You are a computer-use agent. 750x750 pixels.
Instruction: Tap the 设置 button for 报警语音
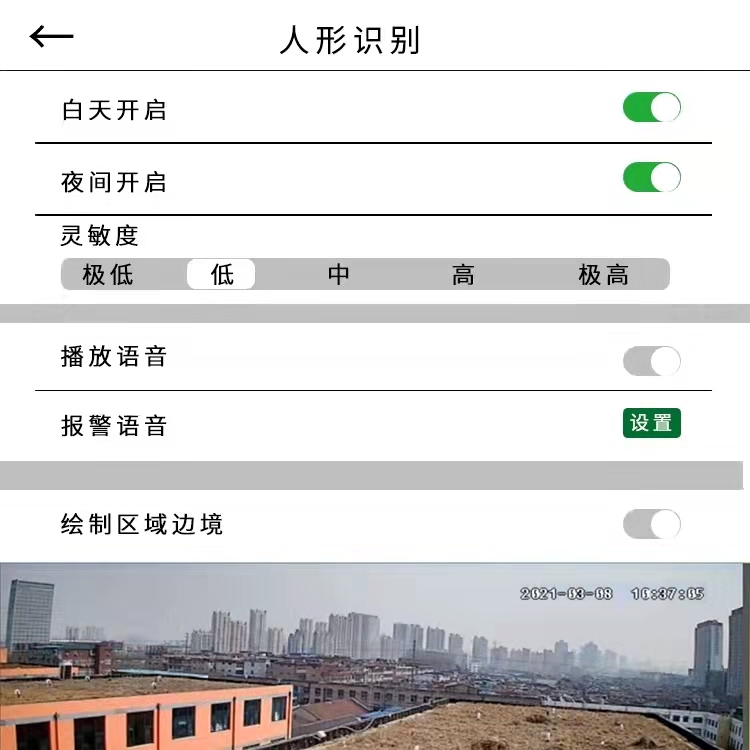tap(651, 423)
